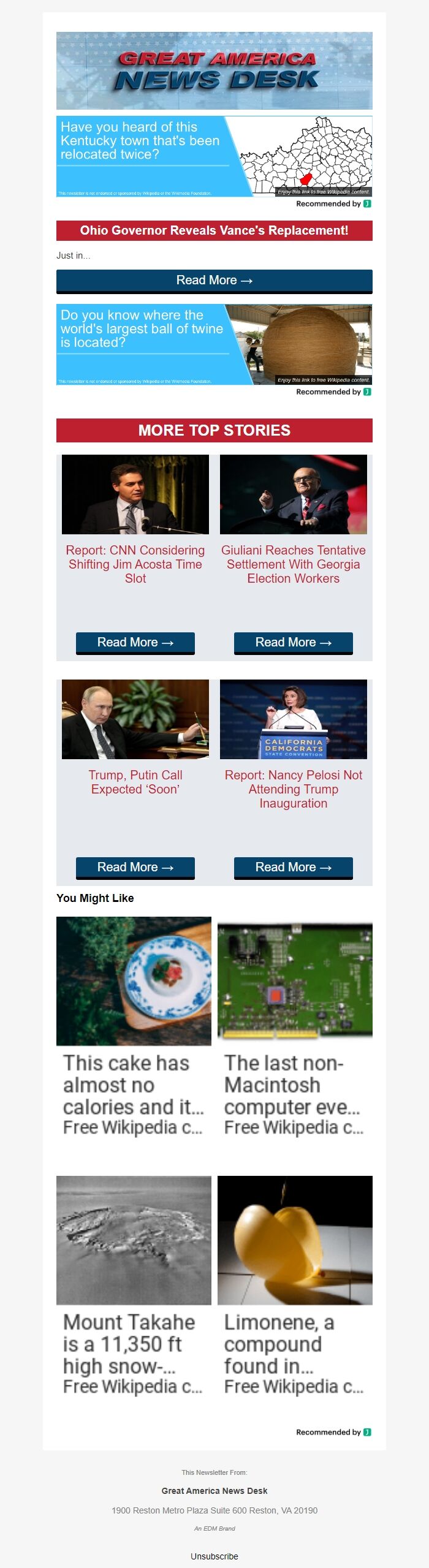Open Trump, Putin Call Expected 'Soon' headline
Screen dimensions: 429x1568
[x=135, y=782]
